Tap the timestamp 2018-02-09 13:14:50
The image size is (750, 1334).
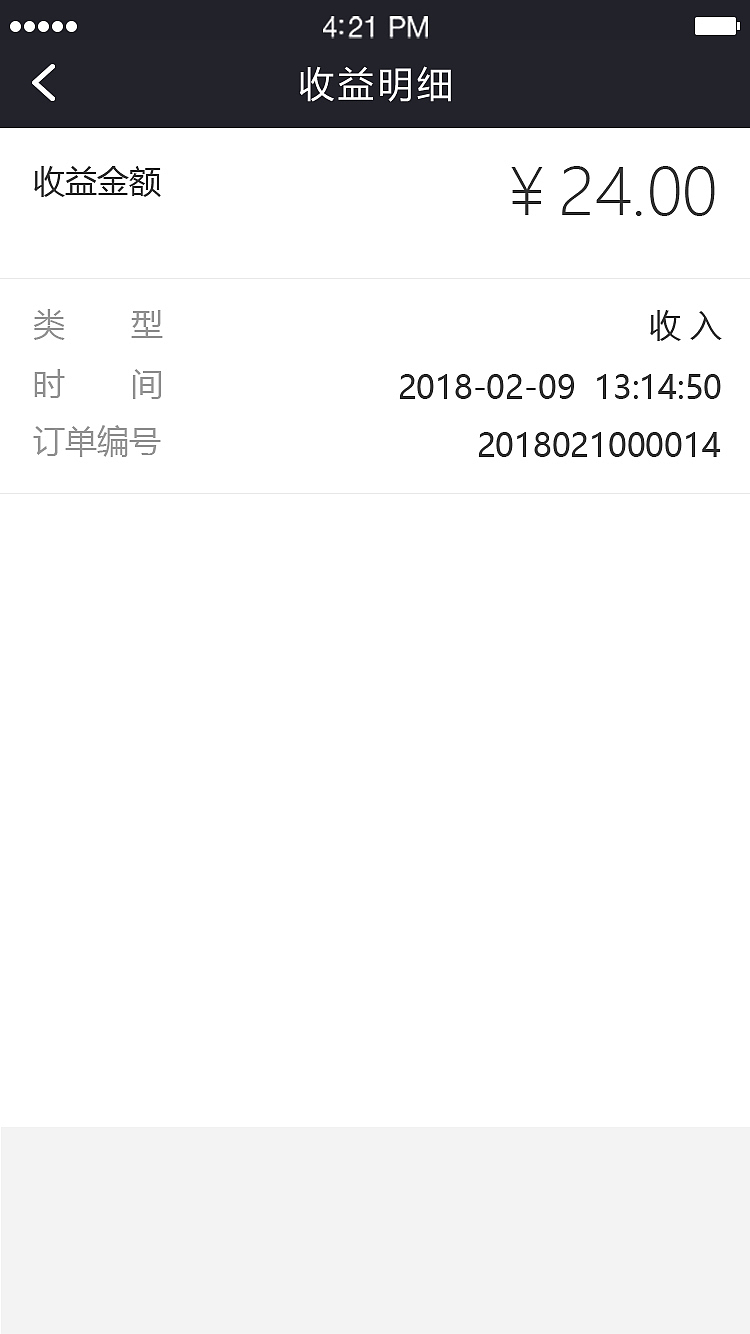tap(560, 387)
